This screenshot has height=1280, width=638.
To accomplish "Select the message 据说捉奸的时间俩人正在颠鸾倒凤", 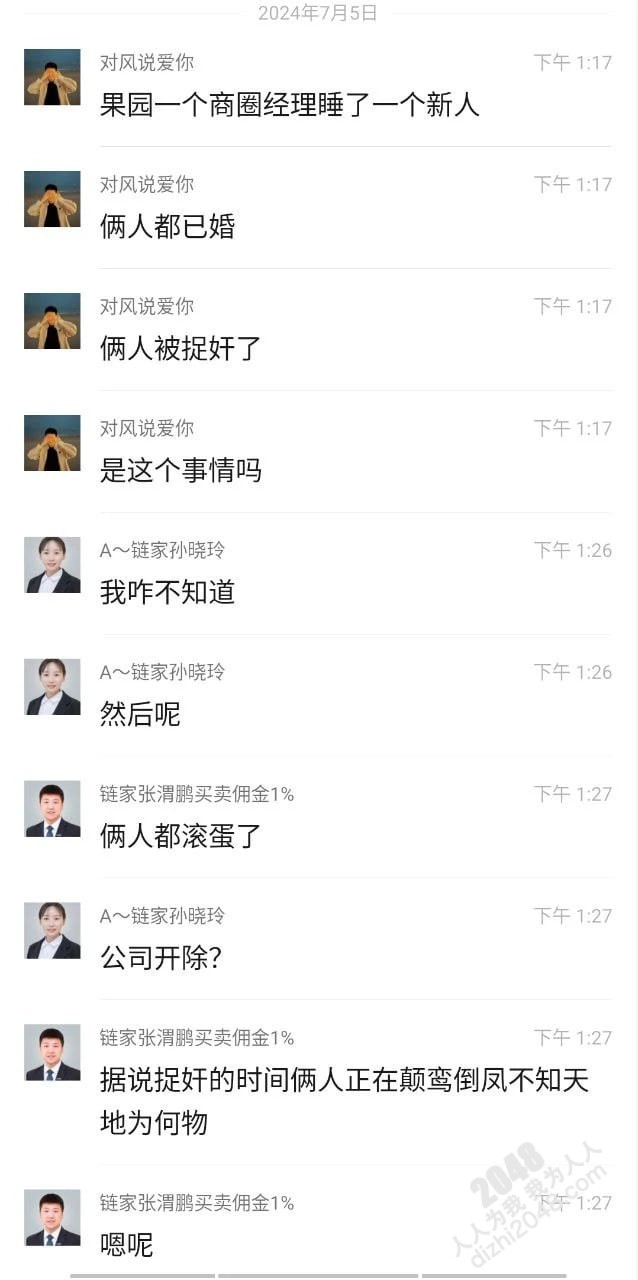I will click(x=344, y=1101).
